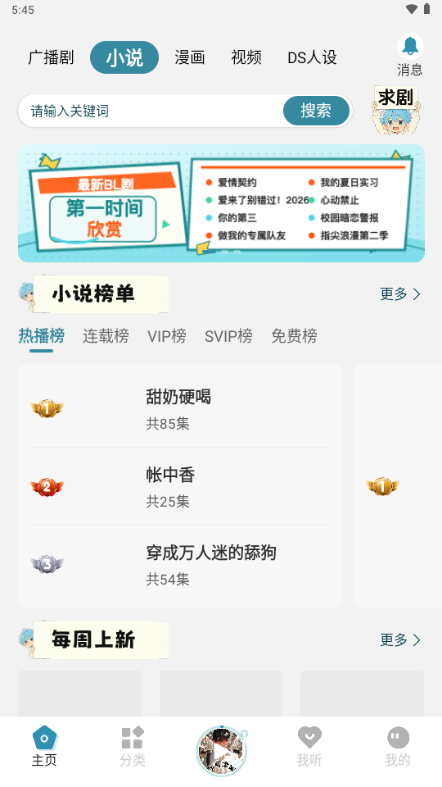442x787 pixels.
Task: Switch to the 连载榜 ranking
Action: click(105, 336)
